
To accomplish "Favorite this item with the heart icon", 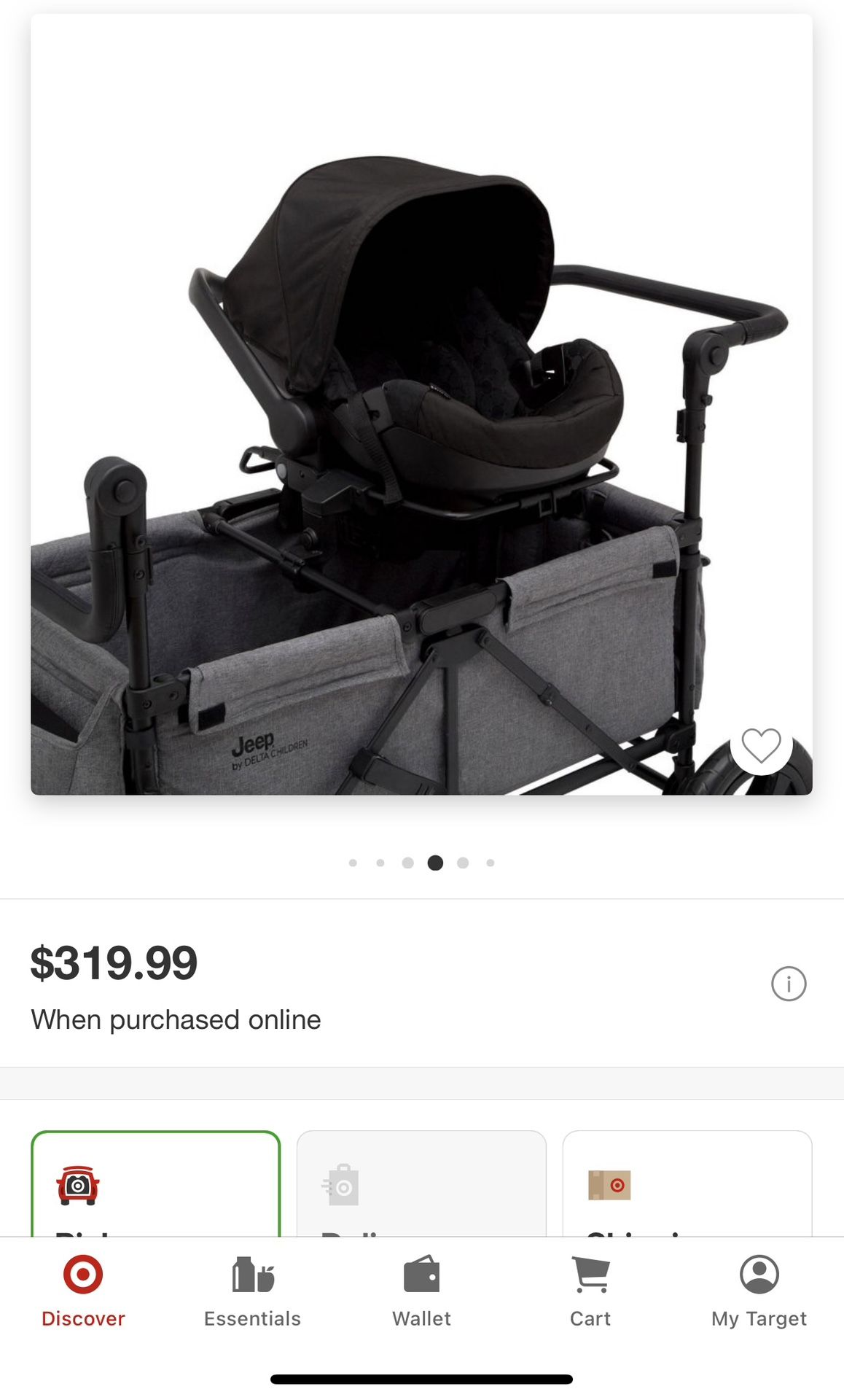I will [761, 744].
